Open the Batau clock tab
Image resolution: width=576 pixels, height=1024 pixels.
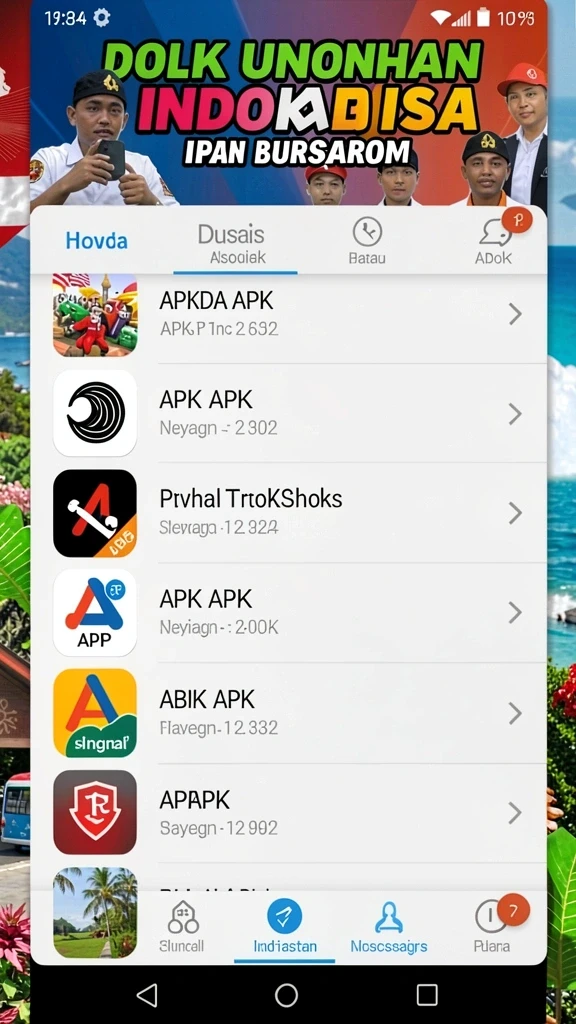point(367,242)
